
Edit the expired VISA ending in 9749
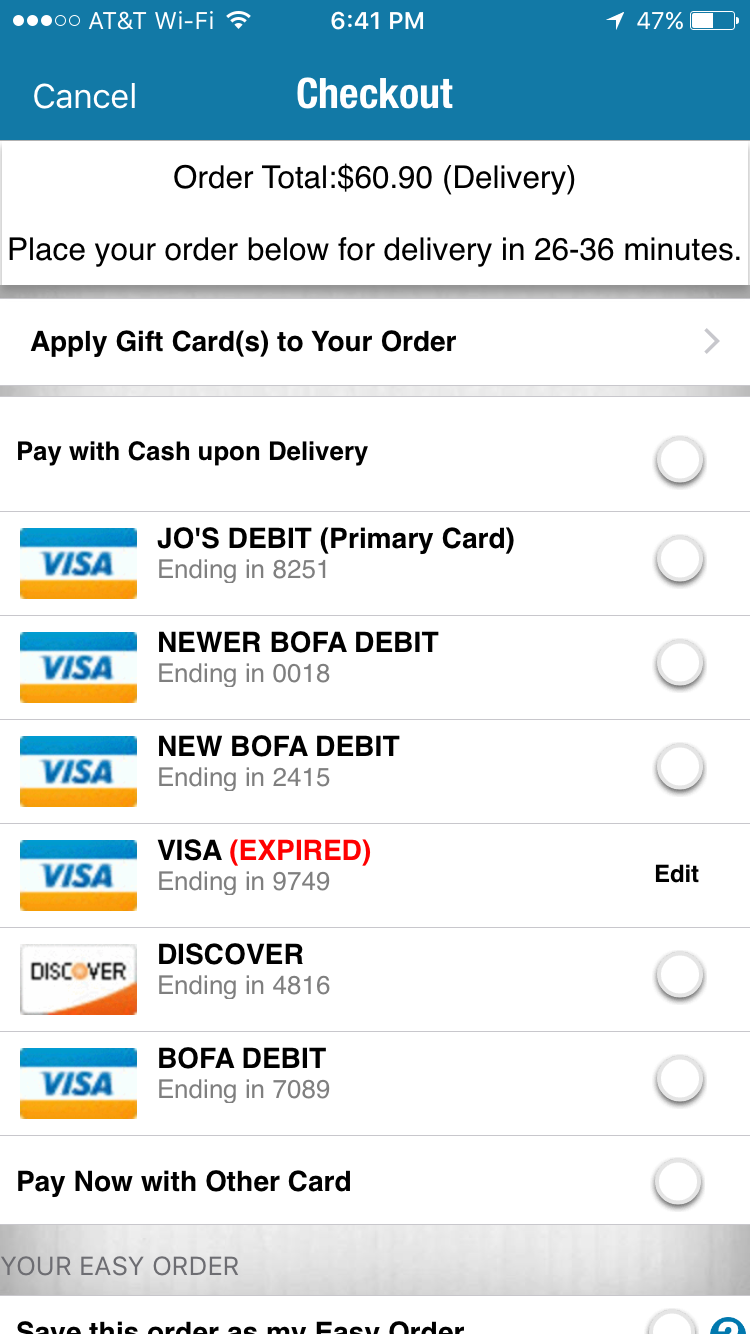click(676, 874)
